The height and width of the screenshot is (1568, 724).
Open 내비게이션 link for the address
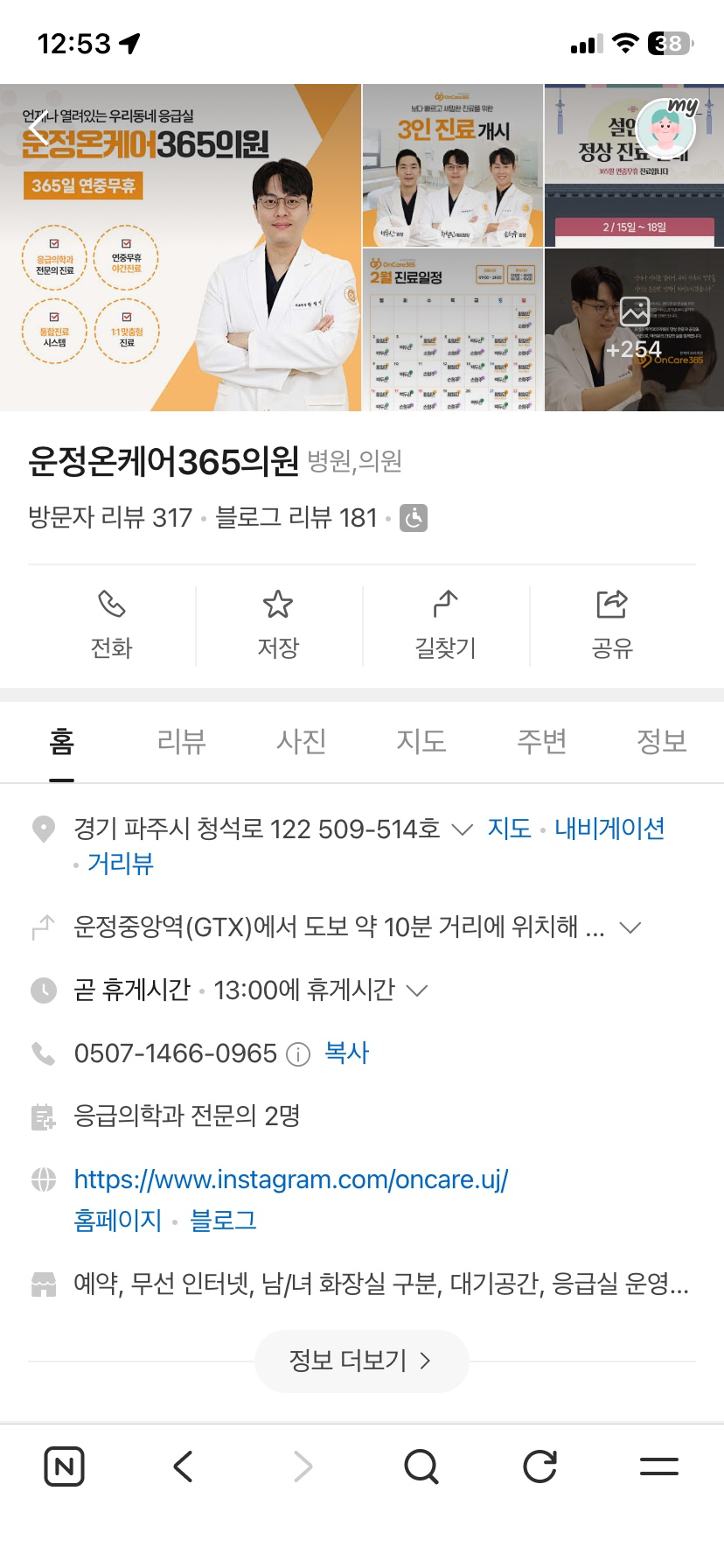coord(609,828)
